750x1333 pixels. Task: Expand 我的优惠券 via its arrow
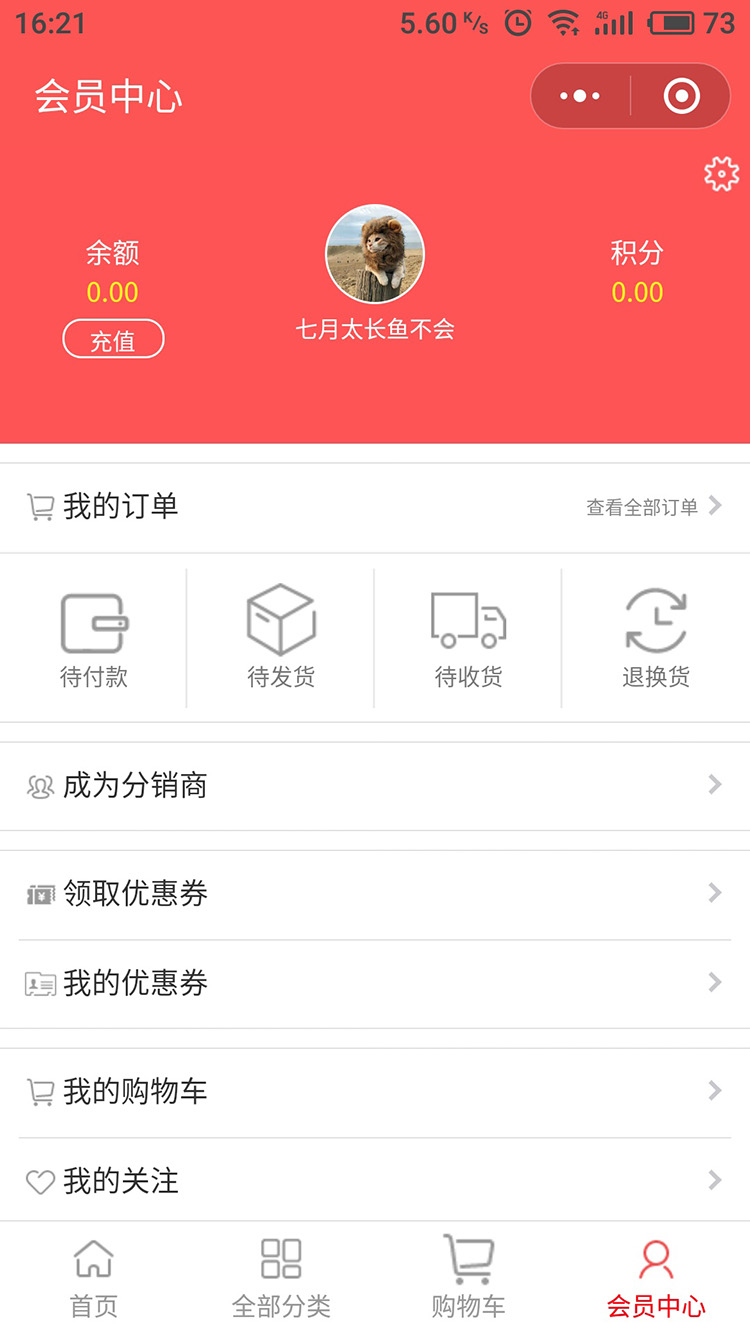point(714,982)
